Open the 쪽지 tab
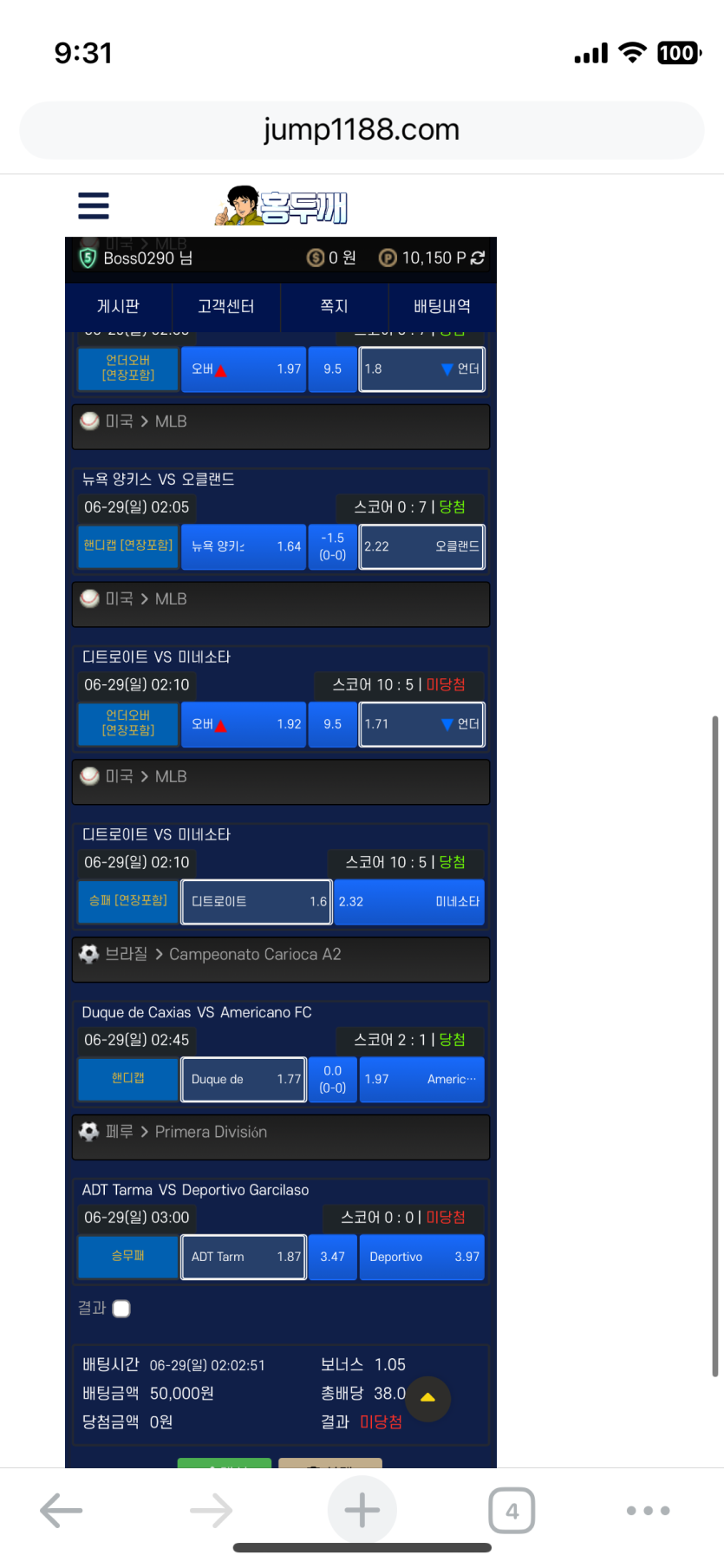The width and height of the screenshot is (724, 1568). point(334,306)
